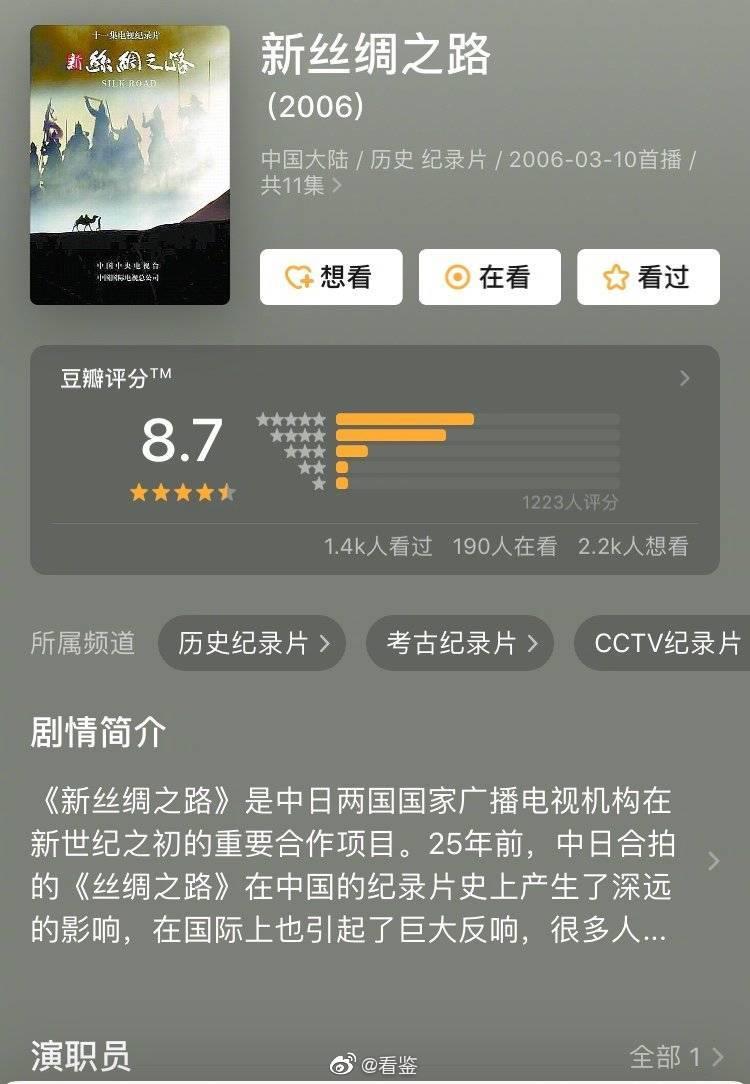Mark the documentary as 看过 (watched)
The height and width of the screenshot is (1084, 750).
pos(648,277)
